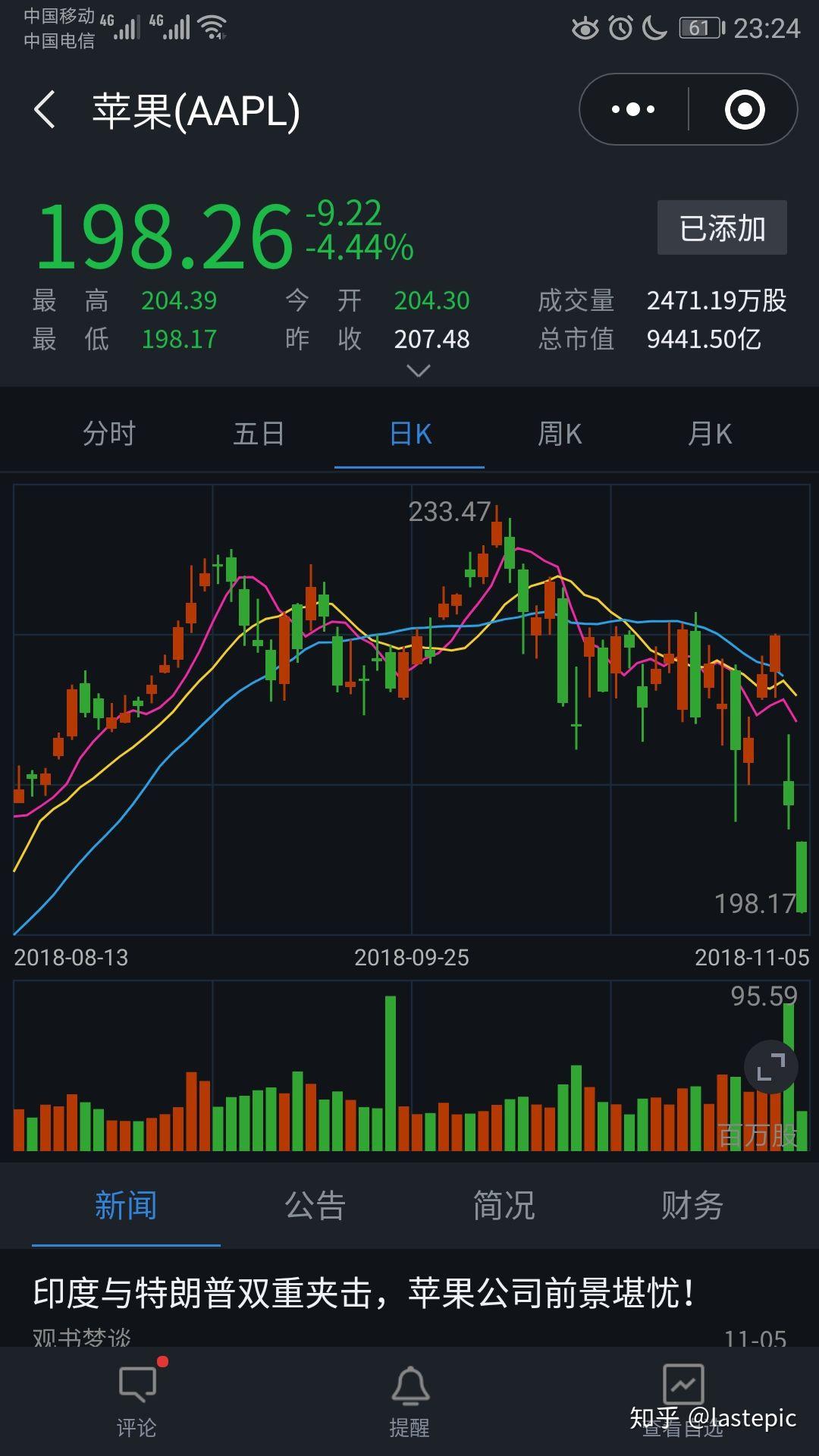Tap the circular mini-program close icon

click(745, 109)
